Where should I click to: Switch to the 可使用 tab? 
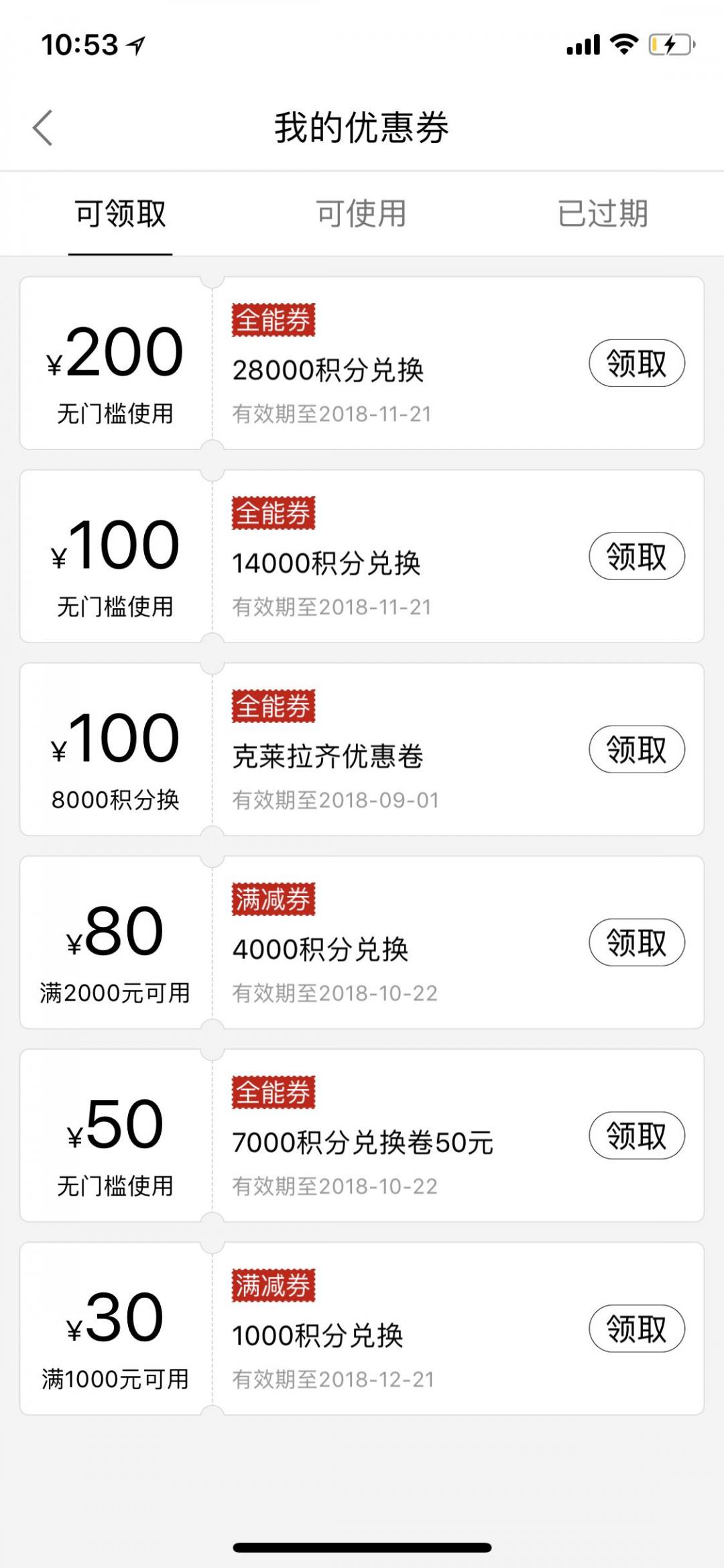362,213
